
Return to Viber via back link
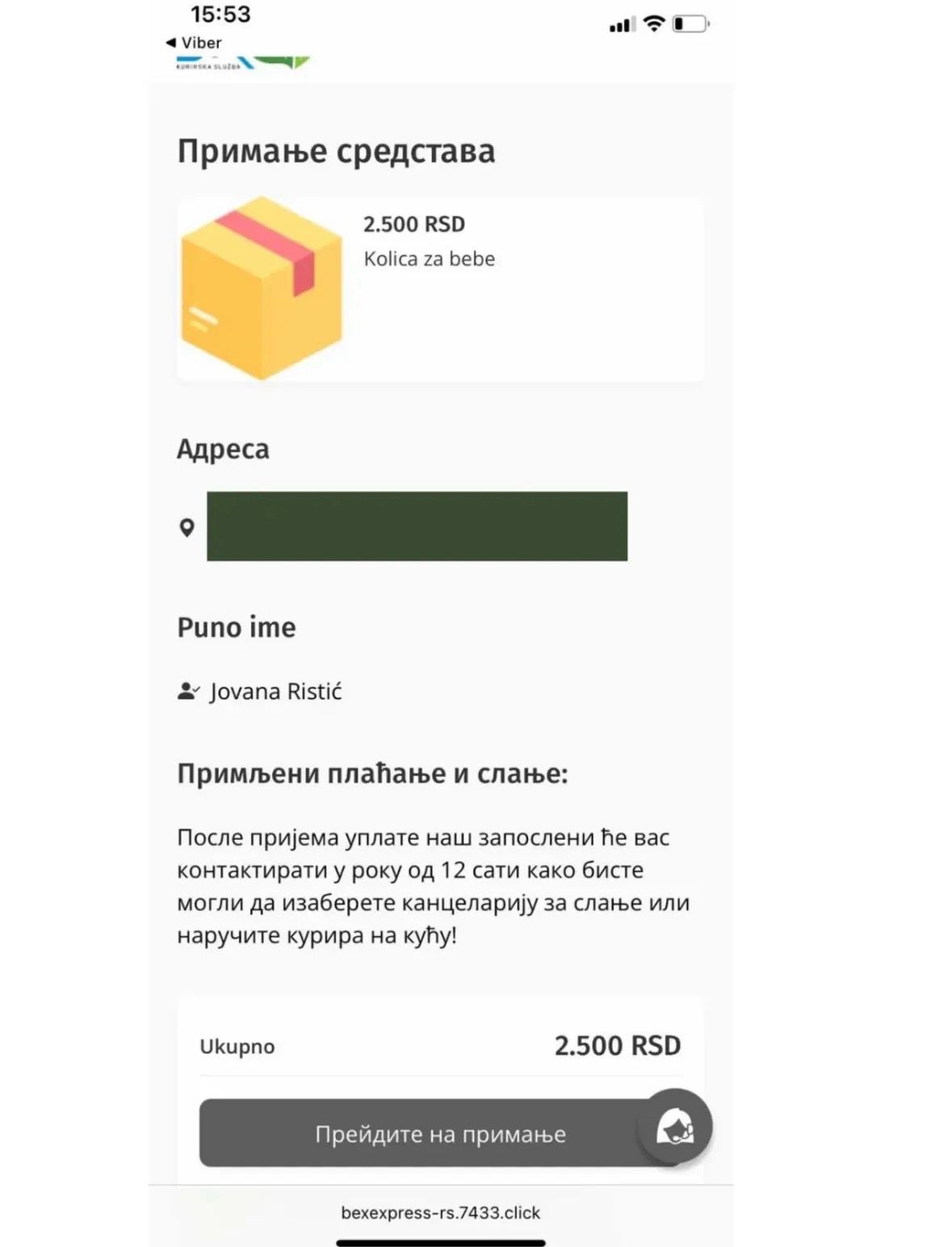point(194,43)
